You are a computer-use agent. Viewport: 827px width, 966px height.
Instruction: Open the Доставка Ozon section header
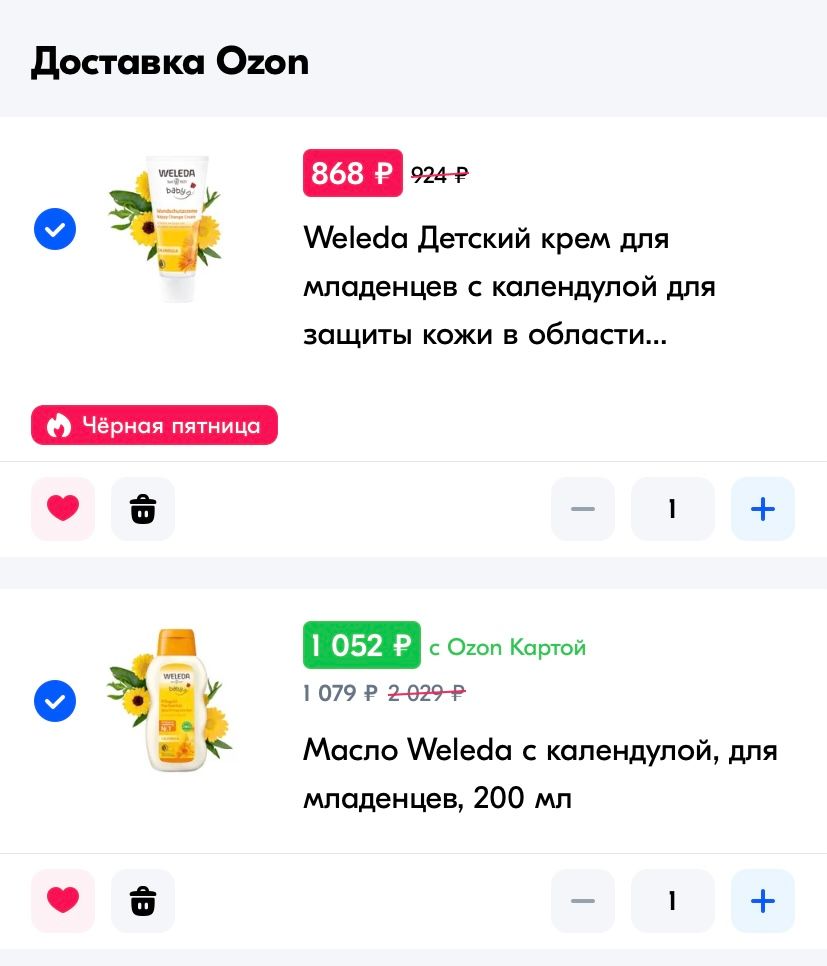pyautogui.click(x=170, y=62)
